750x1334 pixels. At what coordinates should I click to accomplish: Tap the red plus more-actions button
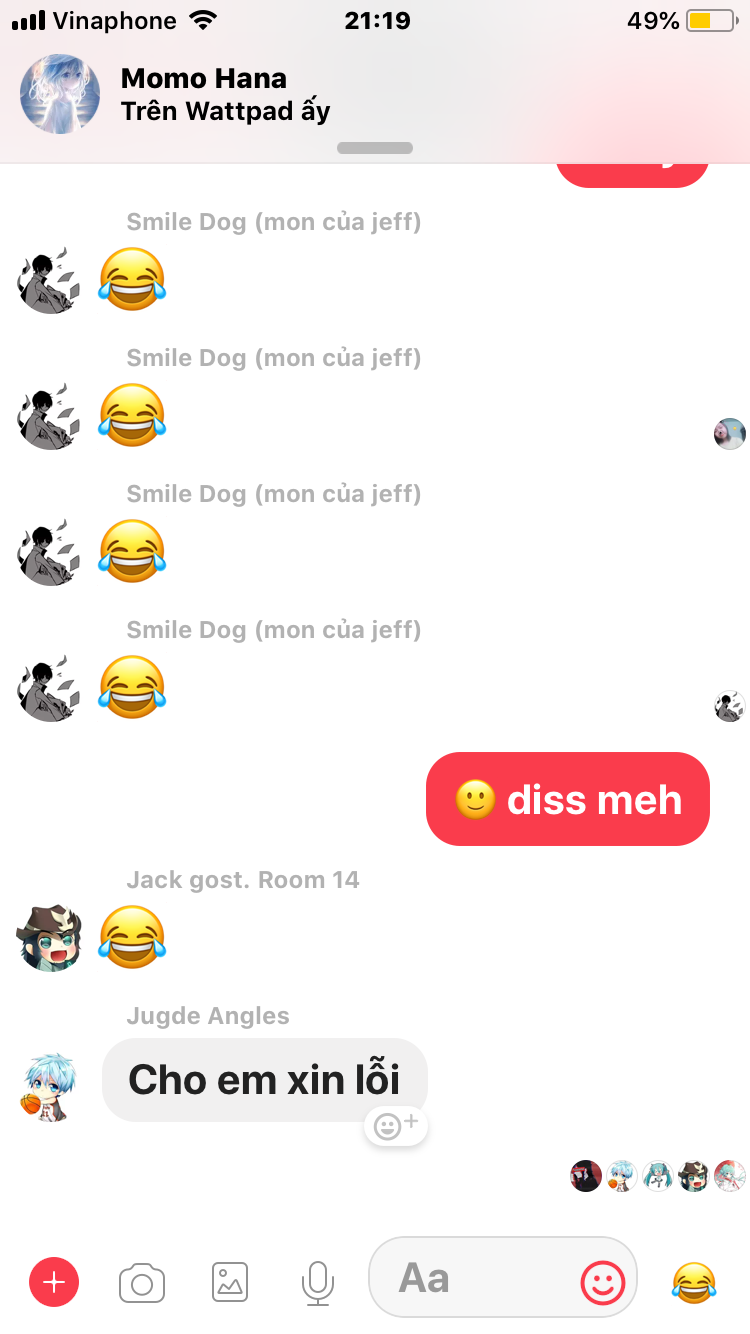point(54,1282)
